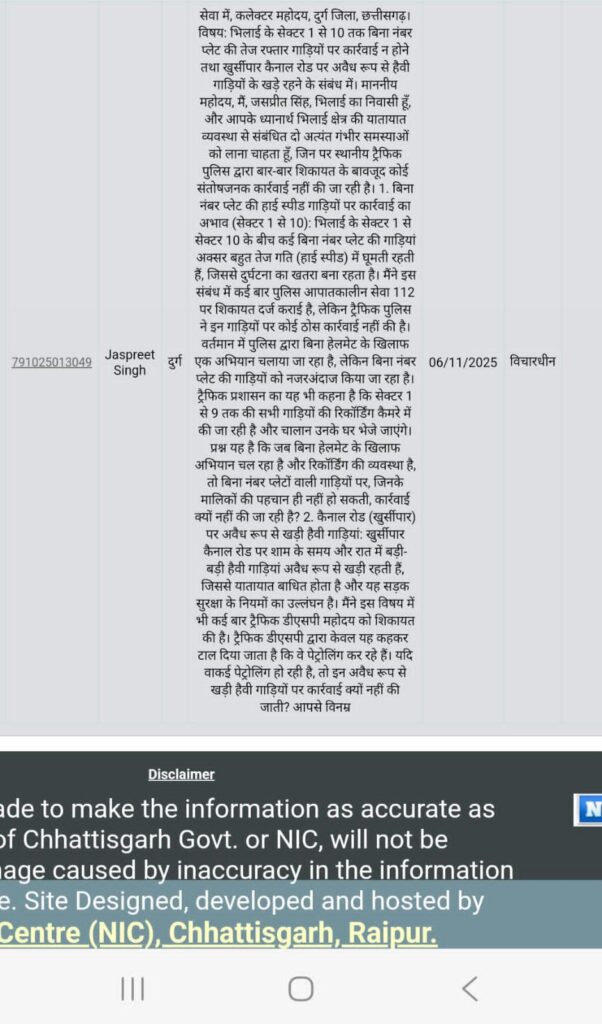This screenshot has width=602, height=1024.
Task: Visit the NIC Chhattisgarh, Raipur link
Action: click(218, 933)
